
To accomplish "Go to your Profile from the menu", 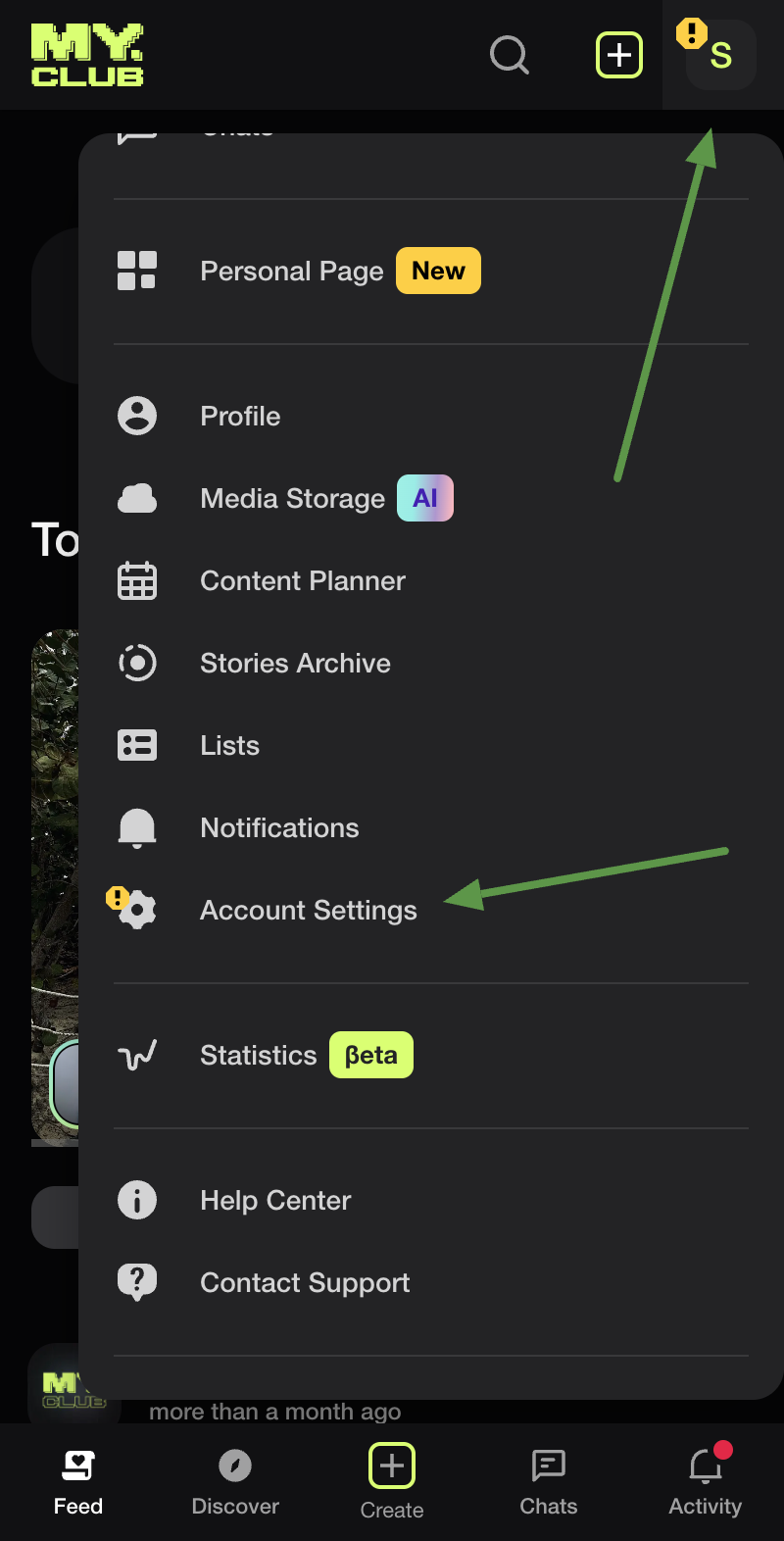I will point(239,416).
